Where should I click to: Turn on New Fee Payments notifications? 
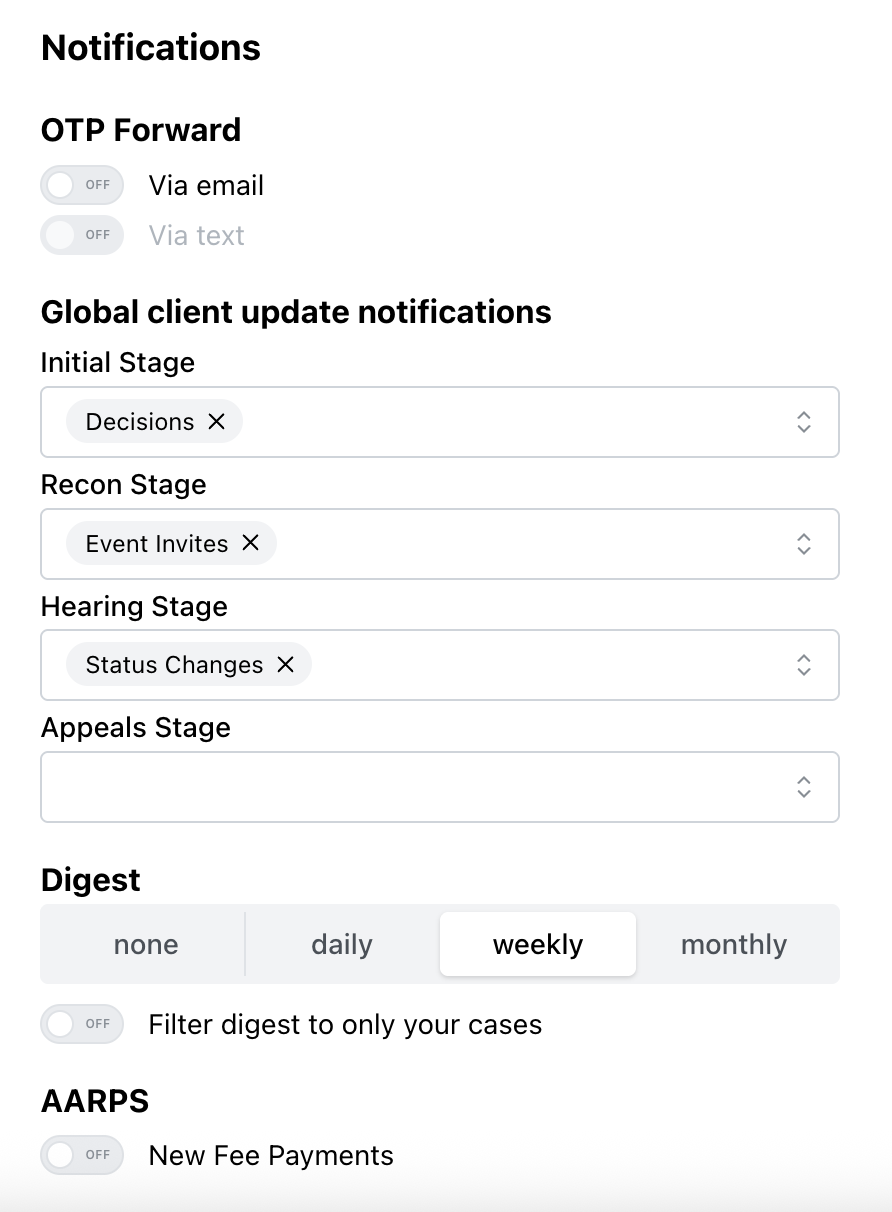[82, 1155]
